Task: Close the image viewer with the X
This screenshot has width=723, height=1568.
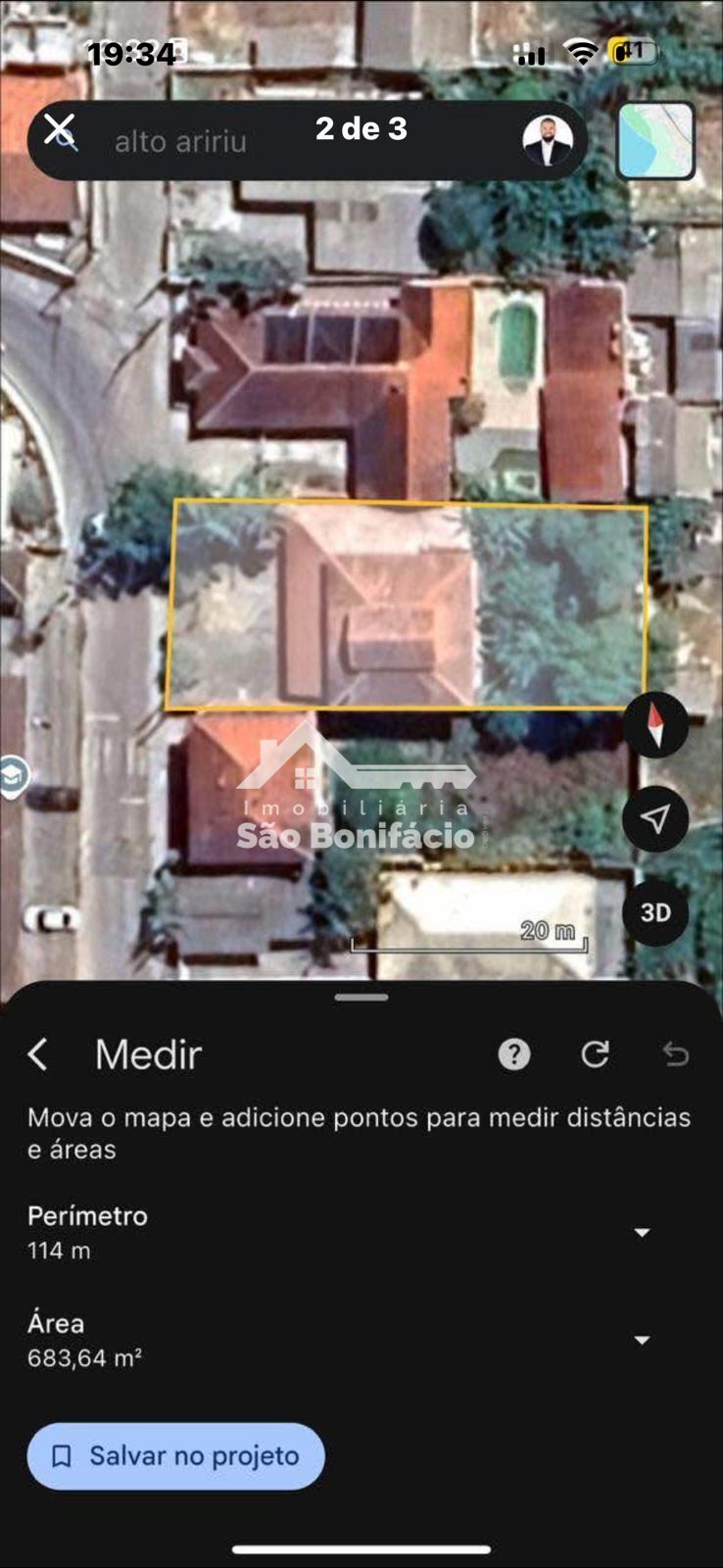Action: 60,129
